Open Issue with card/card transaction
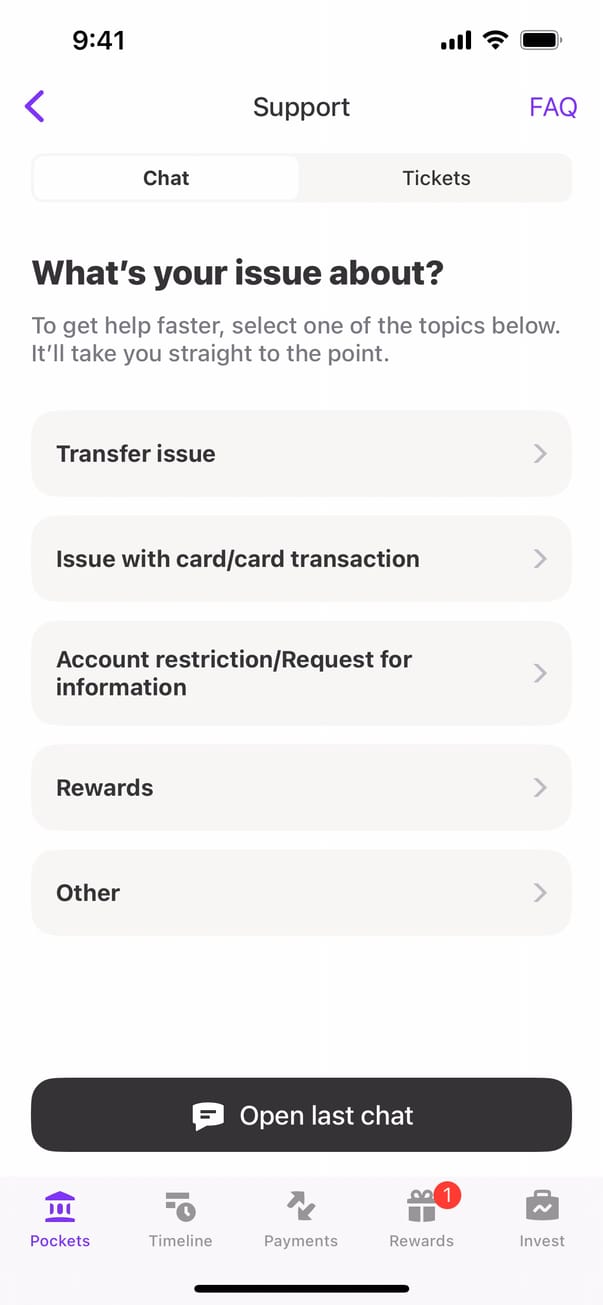Viewport: 603px width, 1305px height. click(x=301, y=559)
